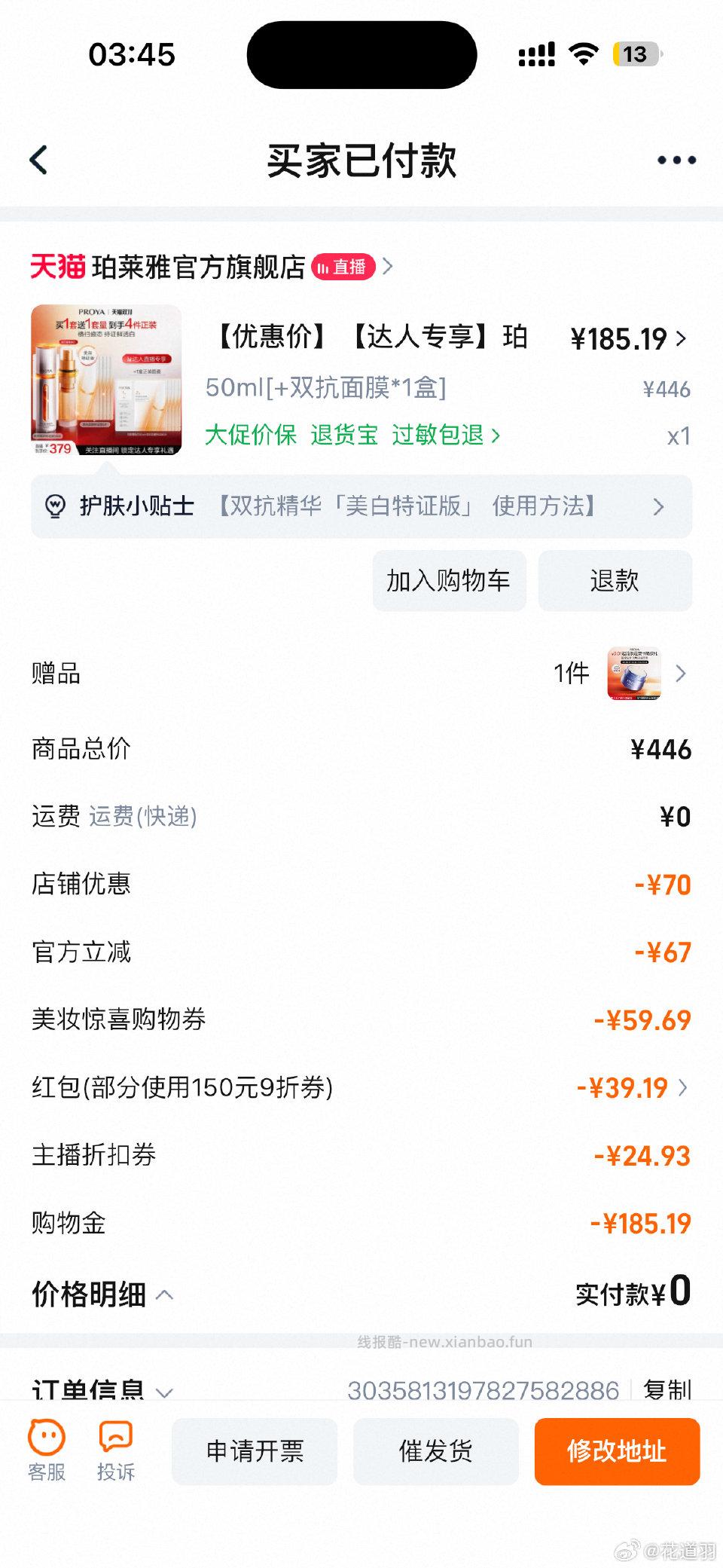
Task: Tap the skincare tips lightbulb icon
Action: pyautogui.click(x=54, y=506)
